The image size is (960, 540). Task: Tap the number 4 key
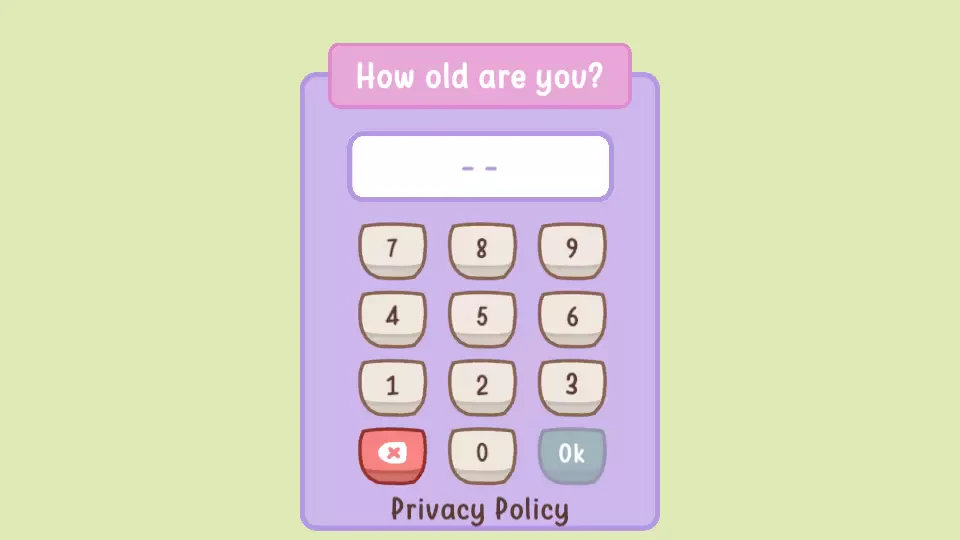[392, 317]
